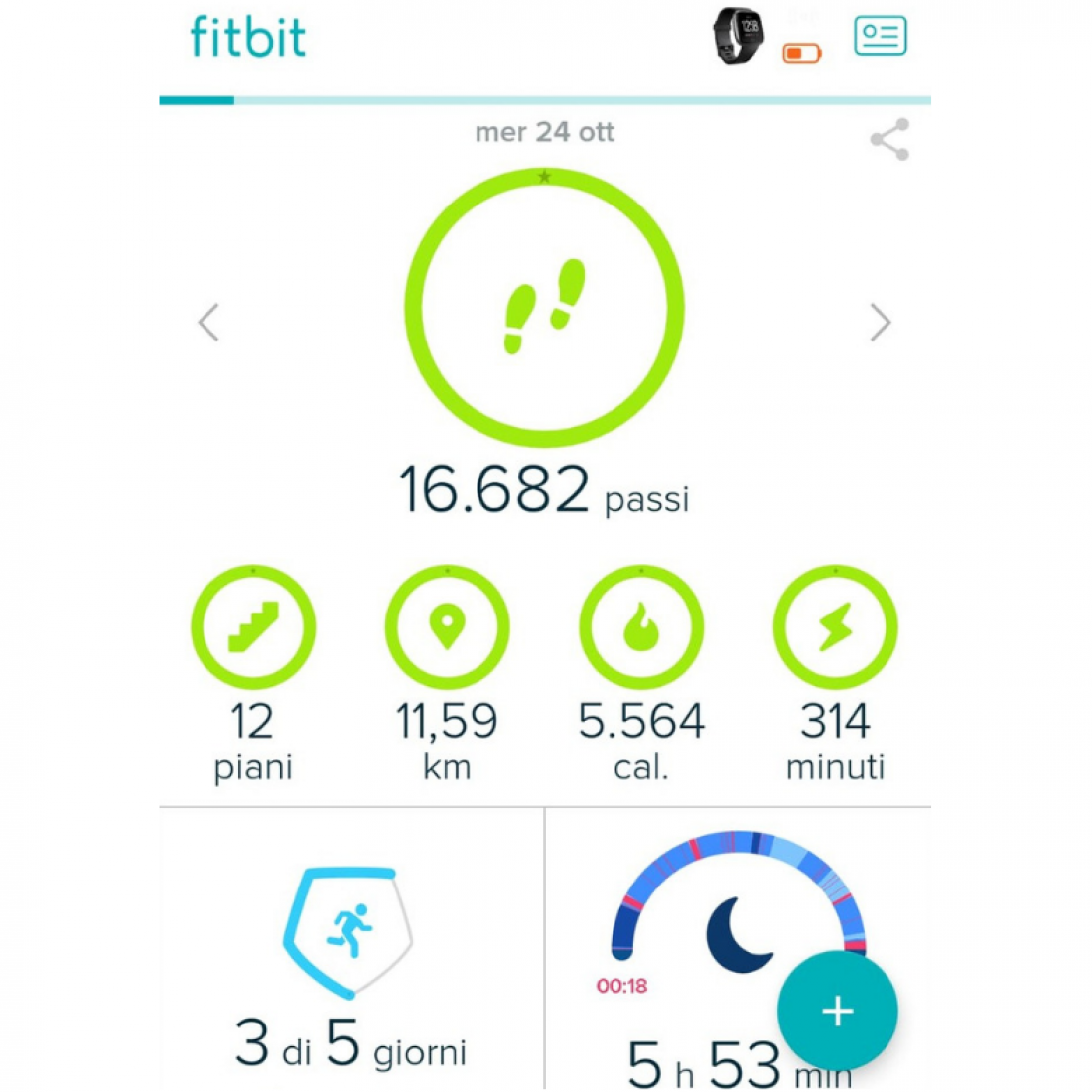This screenshot has width=1092, height=1092.
Task: Open the 3 di 5 giorni exercise card
Action: (x=350, y=953)
